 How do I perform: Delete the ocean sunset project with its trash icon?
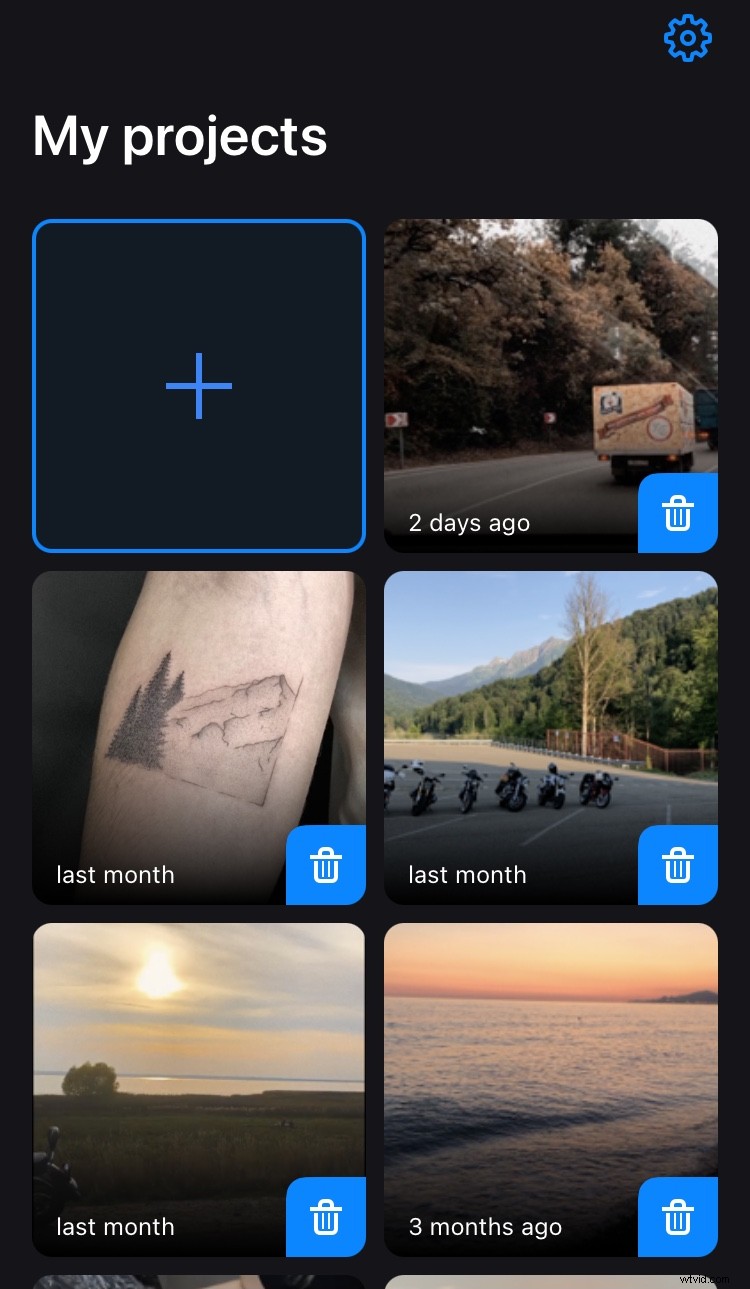pos(678,1218)
